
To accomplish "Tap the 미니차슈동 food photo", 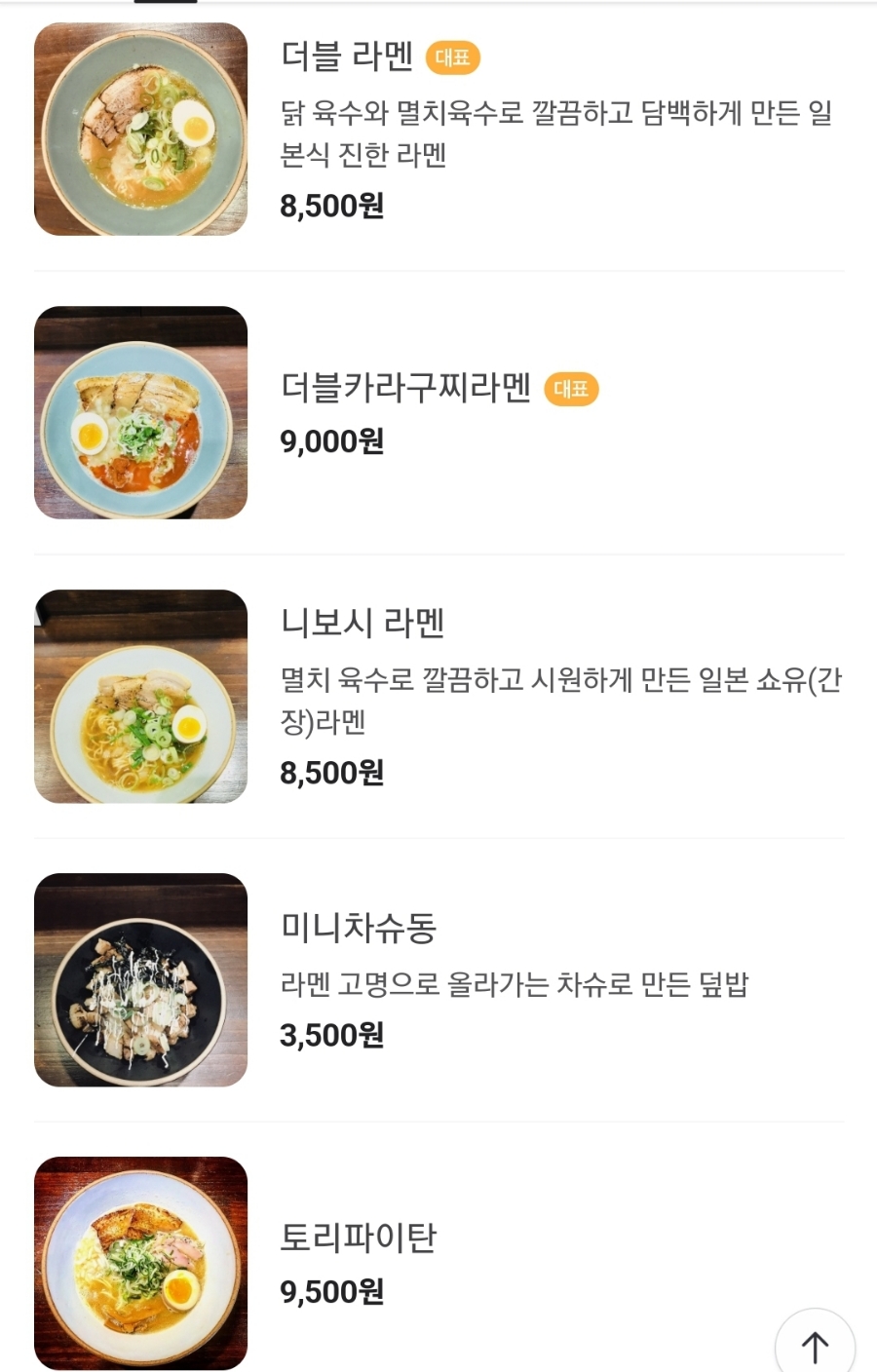I will tap(140, 978).
